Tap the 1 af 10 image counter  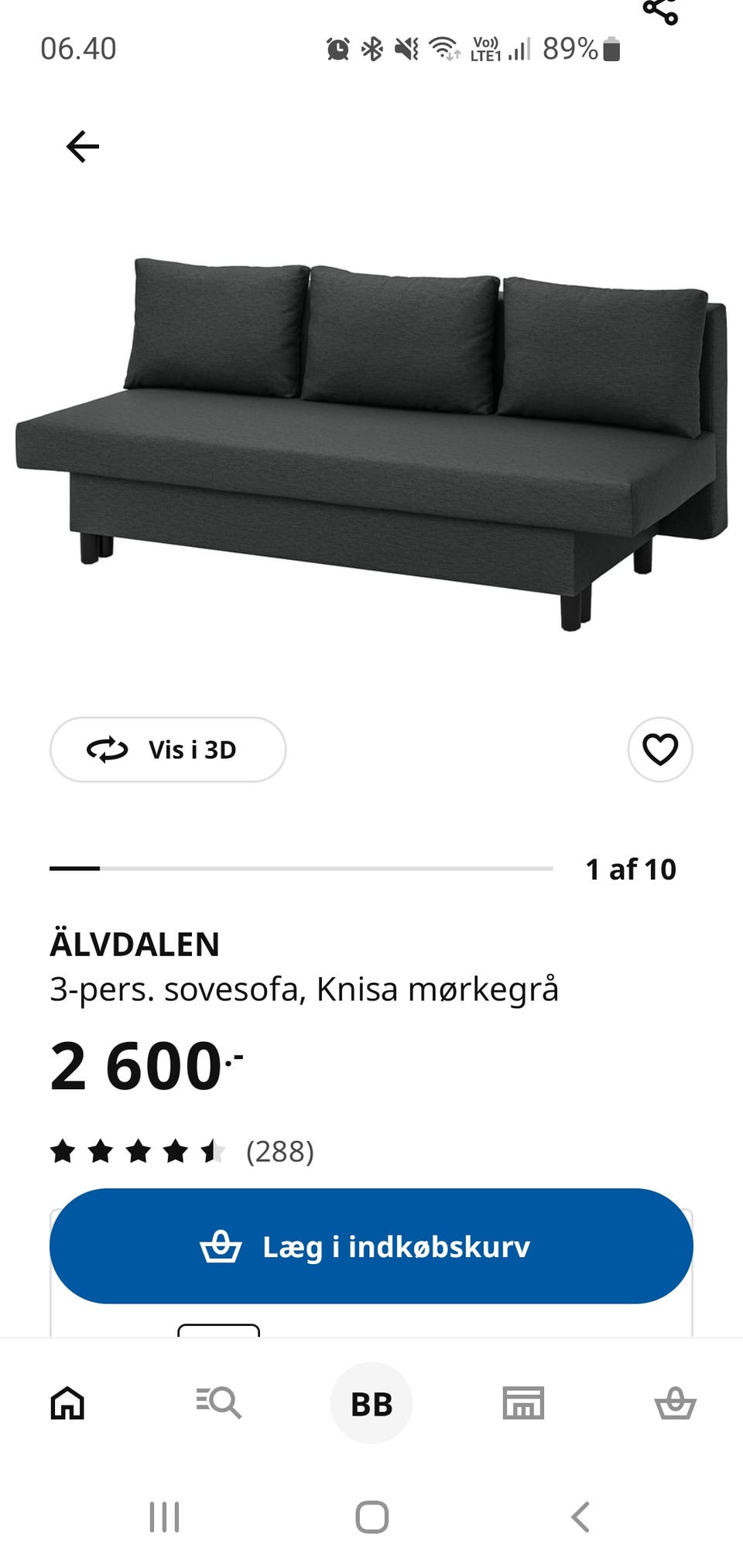(x=632, y=869)
